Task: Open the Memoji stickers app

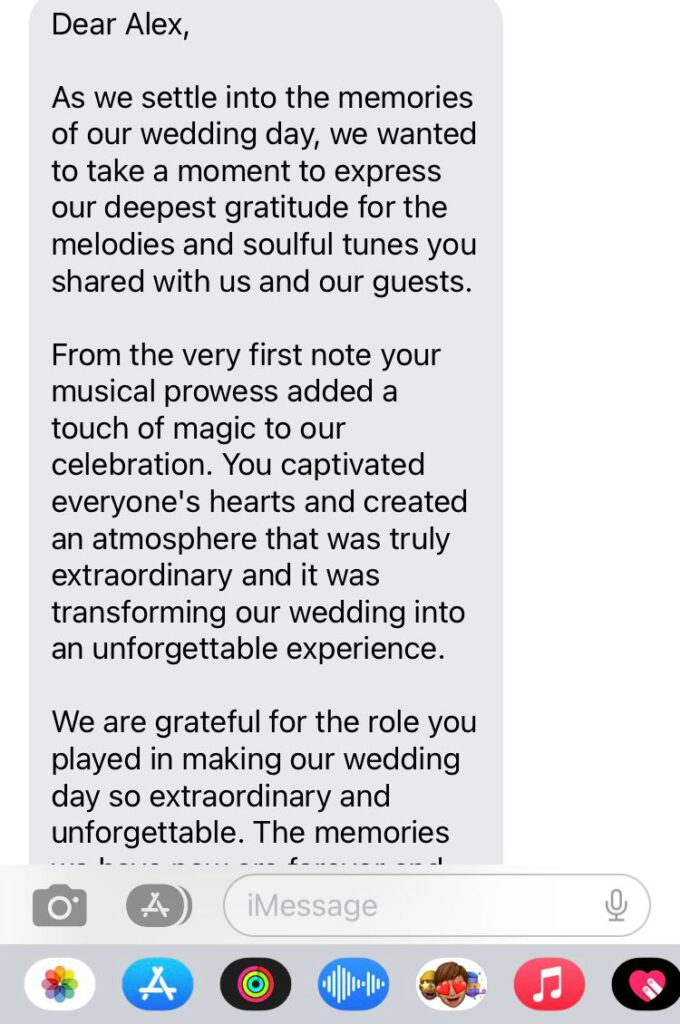Action: 451,985
